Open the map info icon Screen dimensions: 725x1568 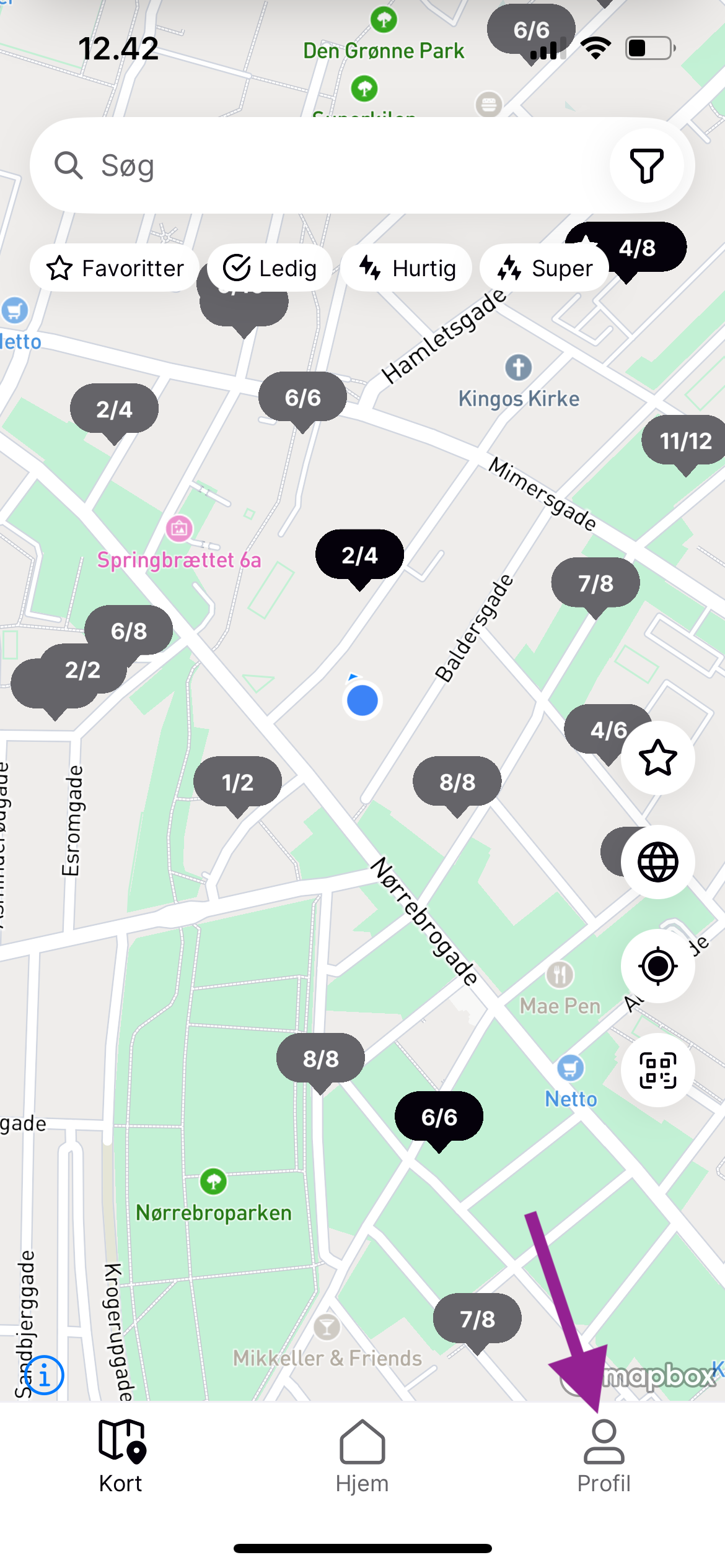[x=45, y=1375]
